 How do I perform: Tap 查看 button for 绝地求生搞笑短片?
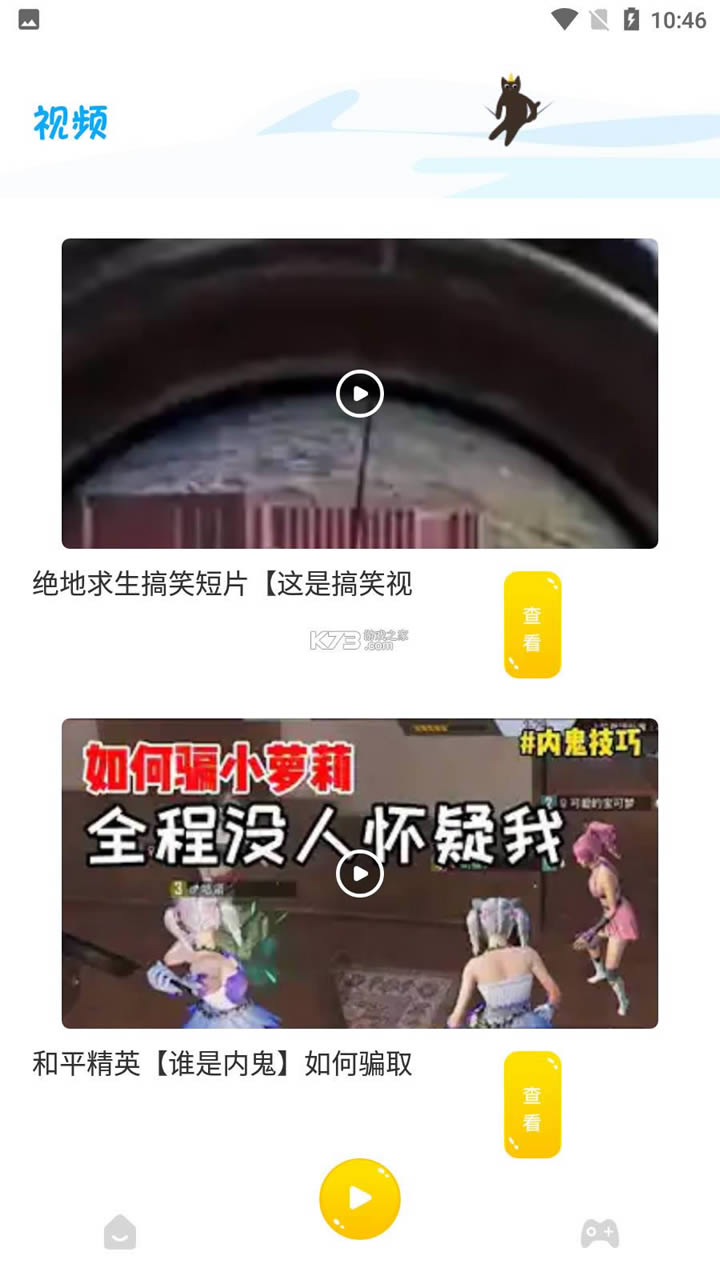532,625
